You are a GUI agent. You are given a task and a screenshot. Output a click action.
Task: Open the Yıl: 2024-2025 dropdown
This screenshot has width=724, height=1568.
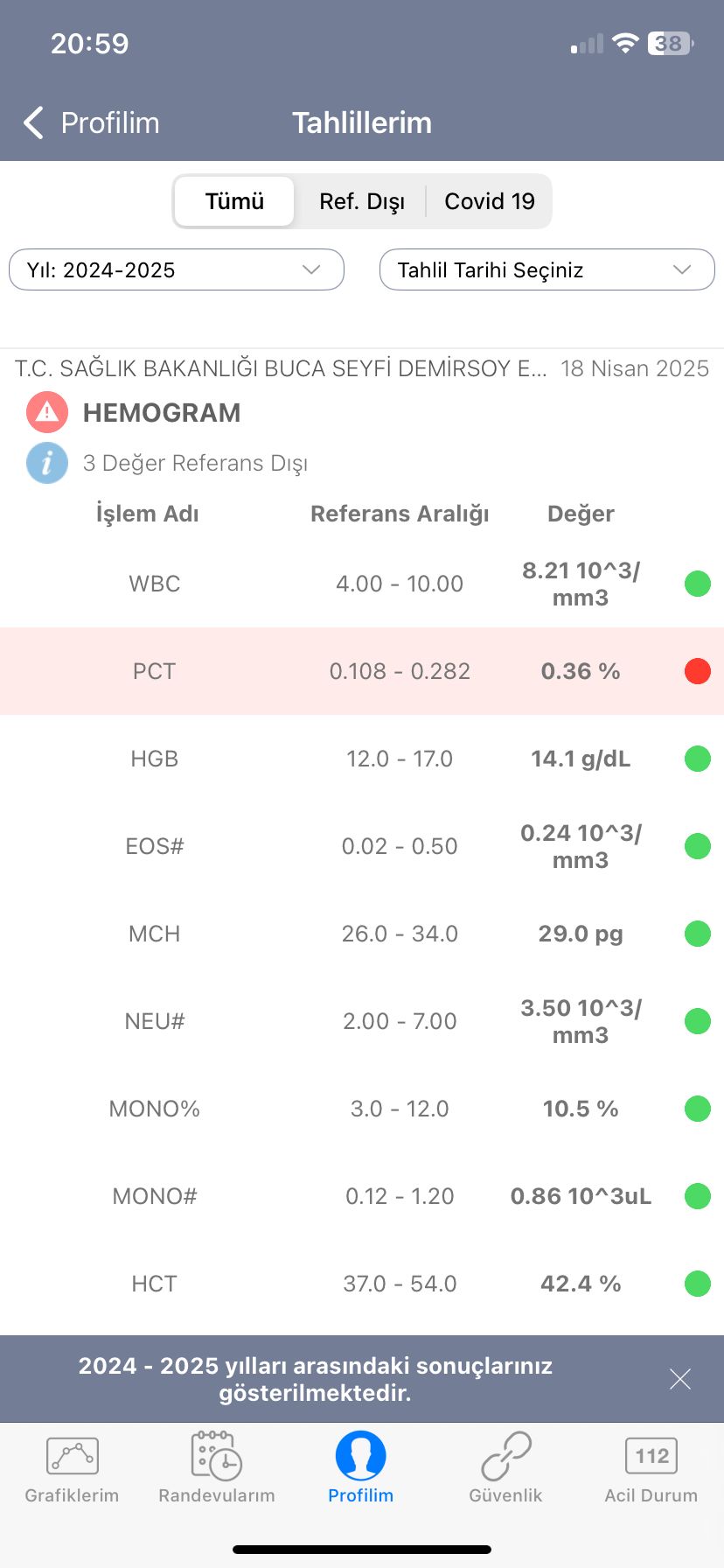pyautogui.click(x=177, y=269)
